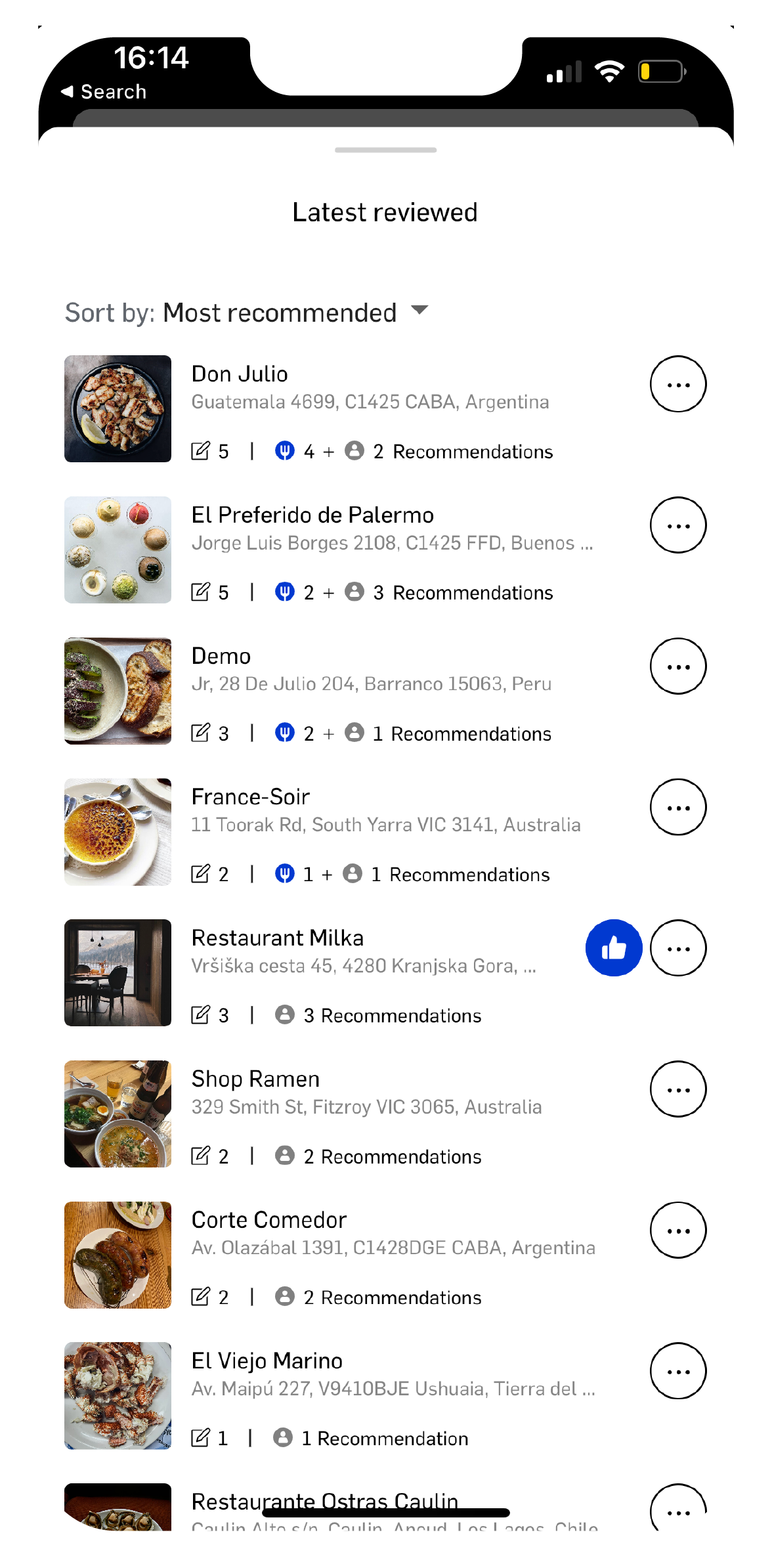Screen dimensions: 772x1568
Task: Open more options for El Preferido de Palermo
Action: pyautogui.click(x=677, y=525)
